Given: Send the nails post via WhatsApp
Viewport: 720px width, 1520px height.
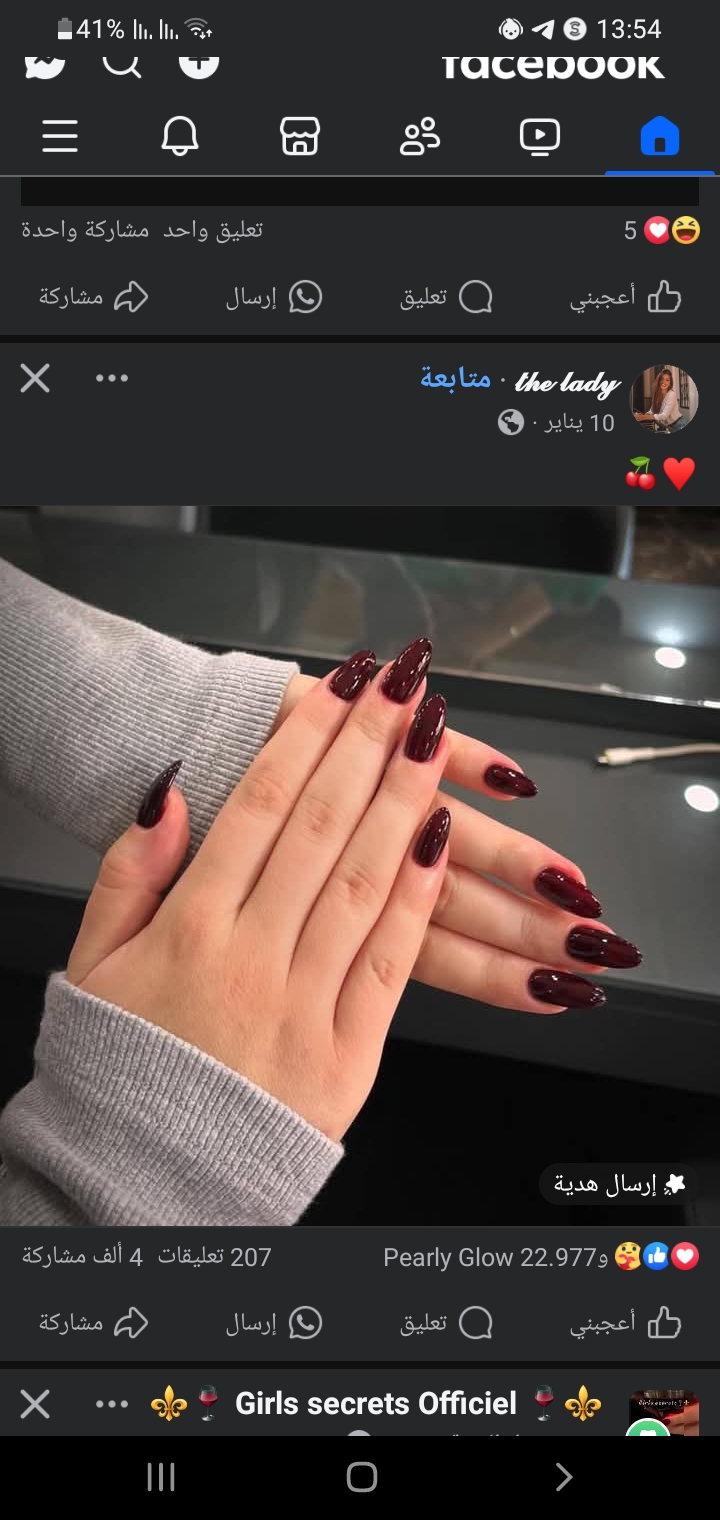Looking at the screenshot, I should [x=274, y=1324].
